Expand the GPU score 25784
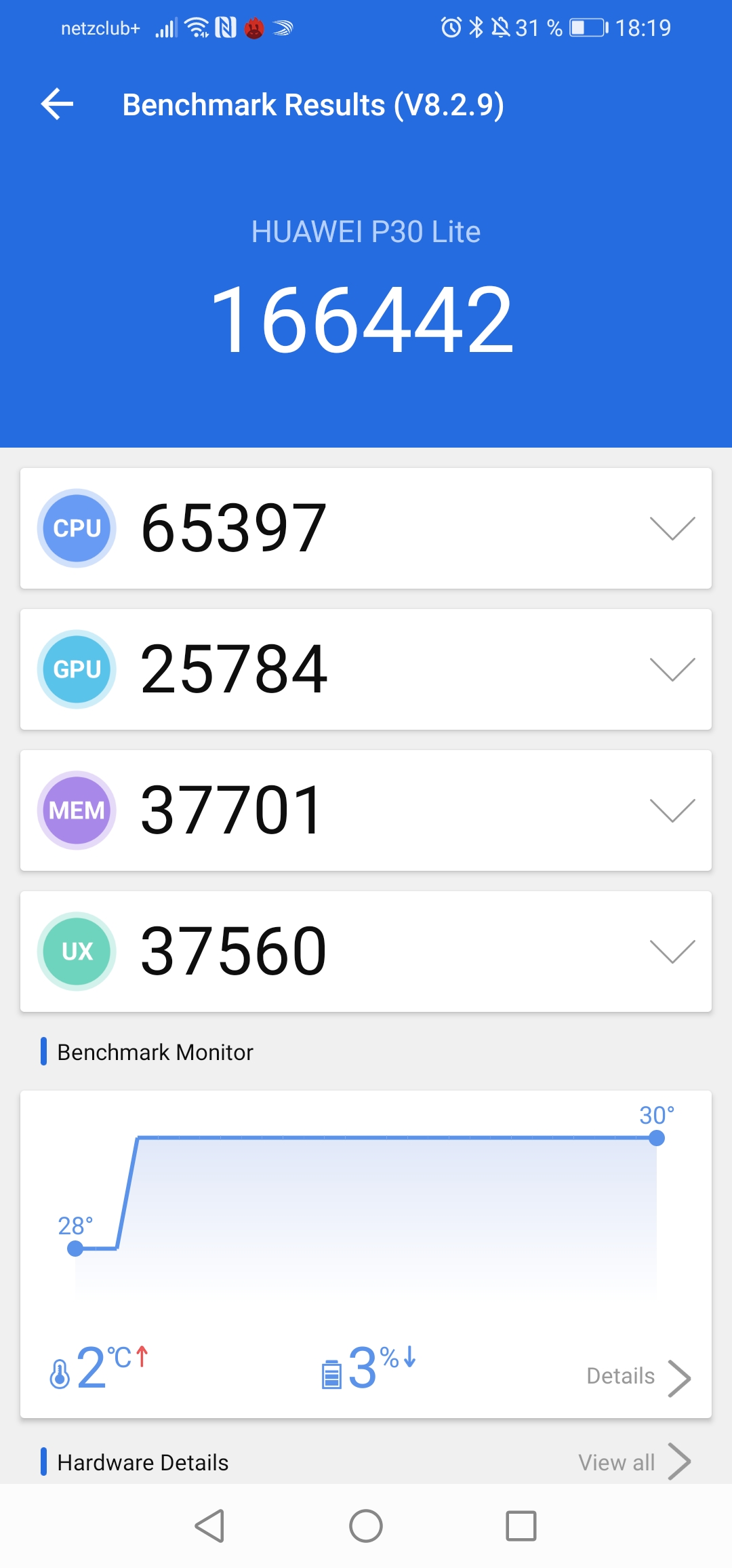Screen dimensions: 732x1568 [672, 669]
